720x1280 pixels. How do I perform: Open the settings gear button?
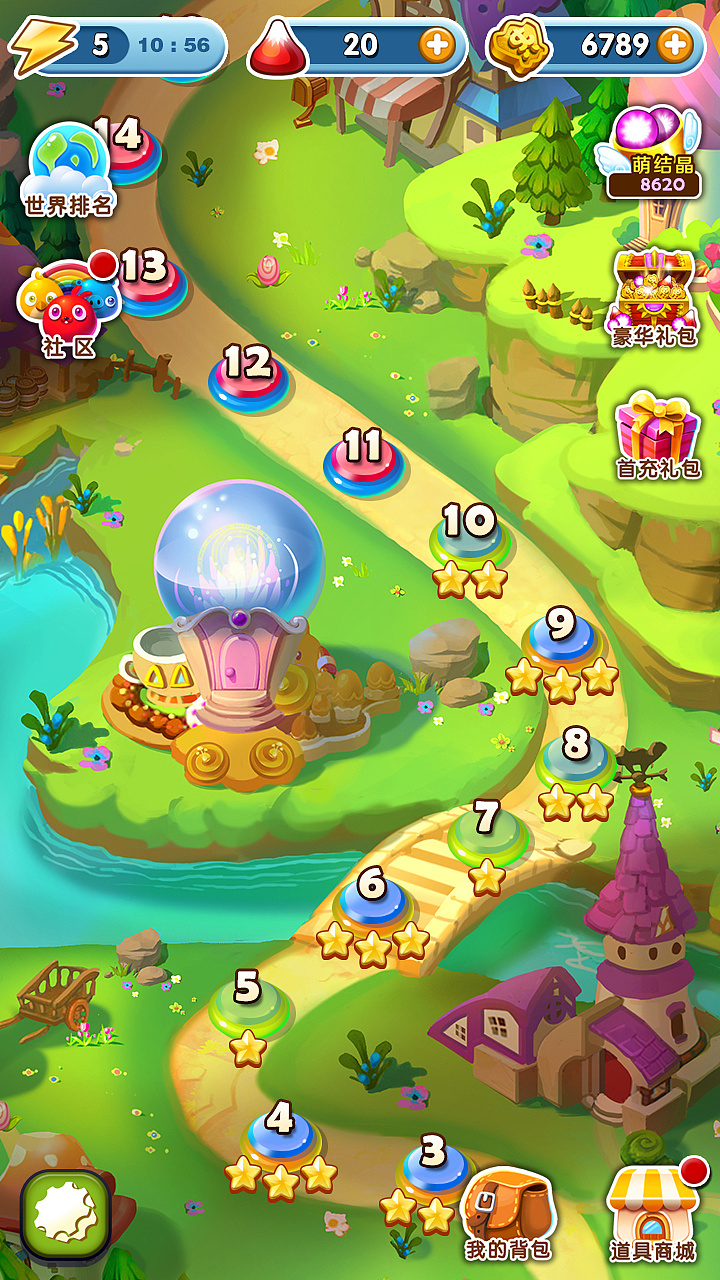(66, 1213)
